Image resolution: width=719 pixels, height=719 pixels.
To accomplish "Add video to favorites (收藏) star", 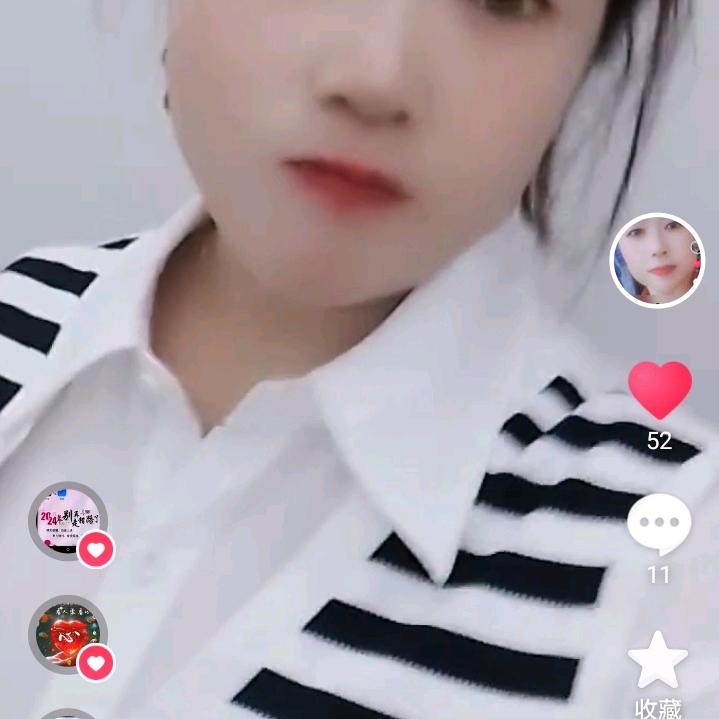I will click(658, 660).
